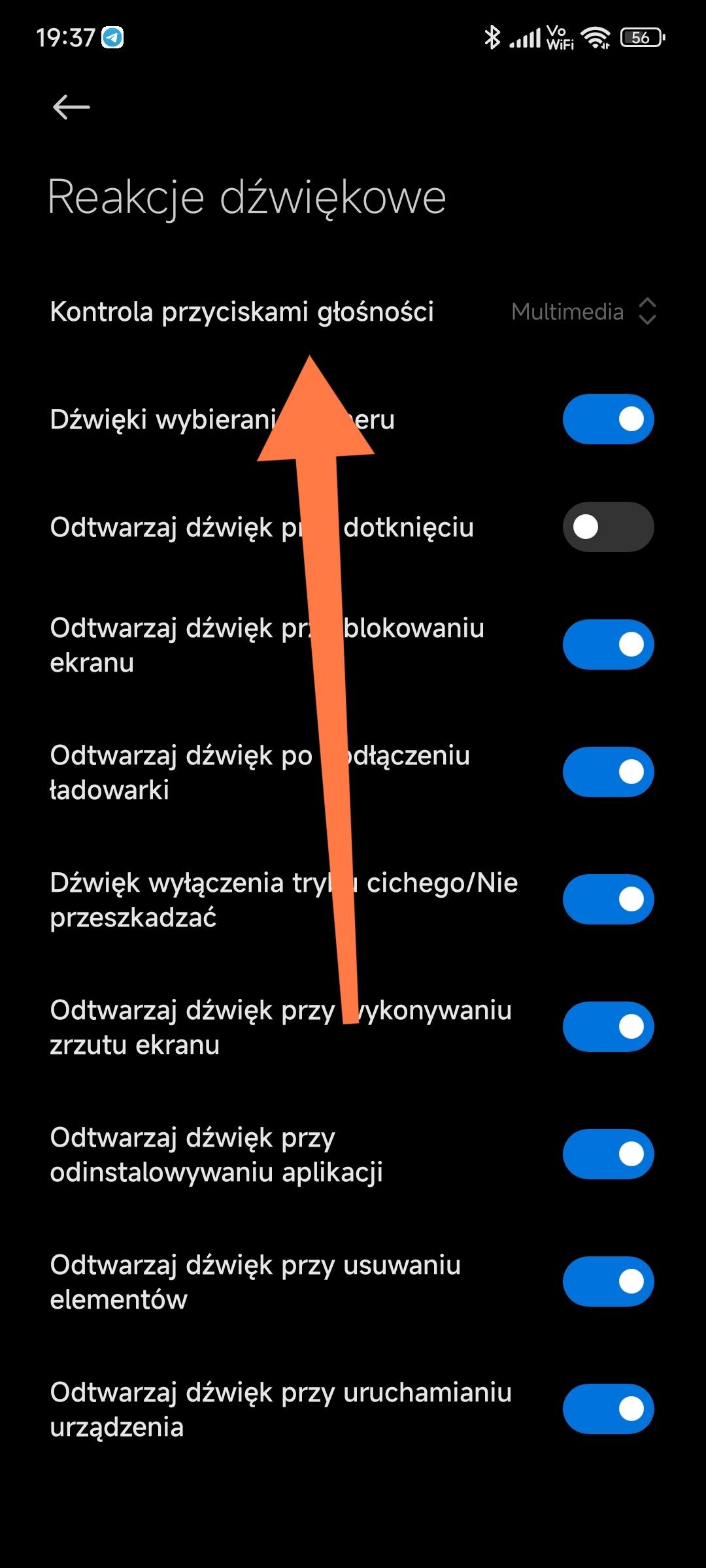Viewport: 706px width, 1568px height.
Task: Toggle Odtwarzaj dźwięk przy blokowaniu ekranu
Action: (608, 645)
